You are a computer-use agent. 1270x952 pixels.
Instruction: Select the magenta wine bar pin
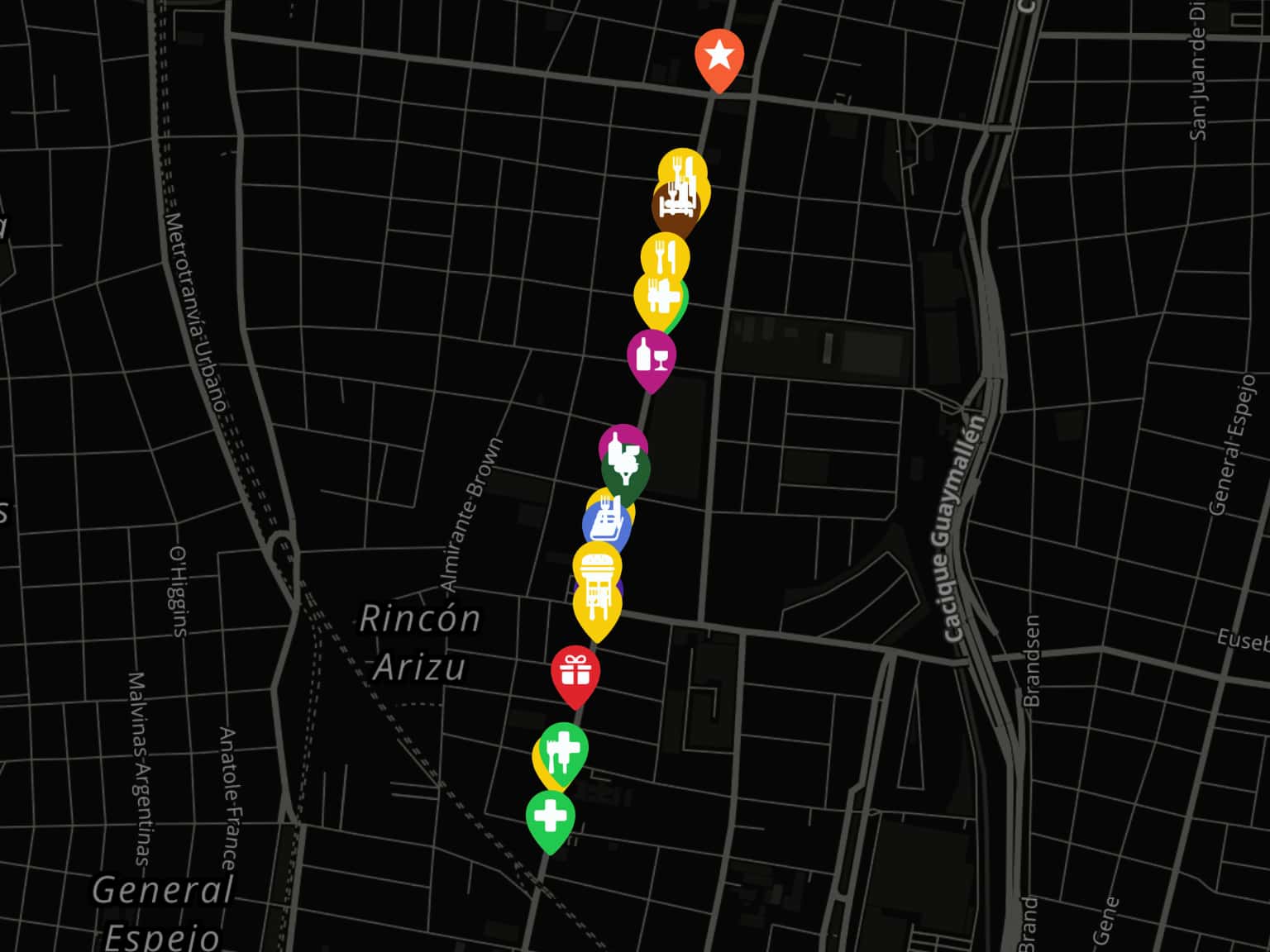click(652, 356)
